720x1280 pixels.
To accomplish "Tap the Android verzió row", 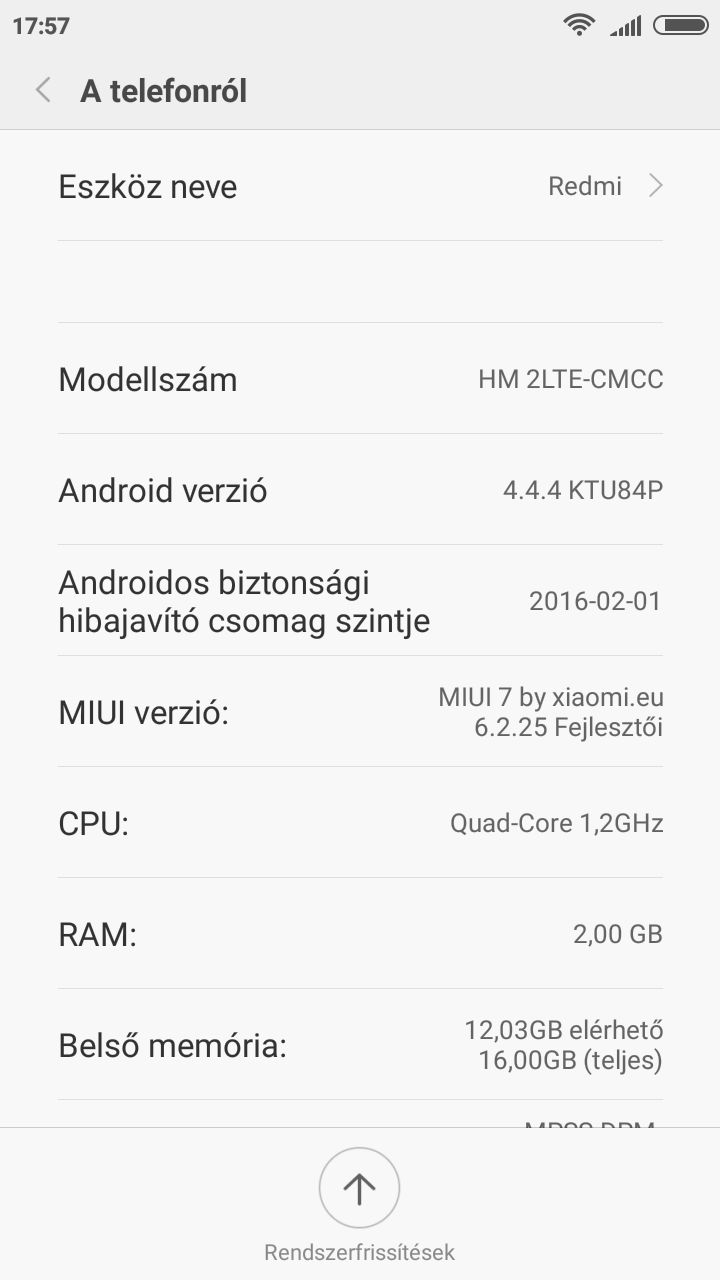I will tap(360, 491).
